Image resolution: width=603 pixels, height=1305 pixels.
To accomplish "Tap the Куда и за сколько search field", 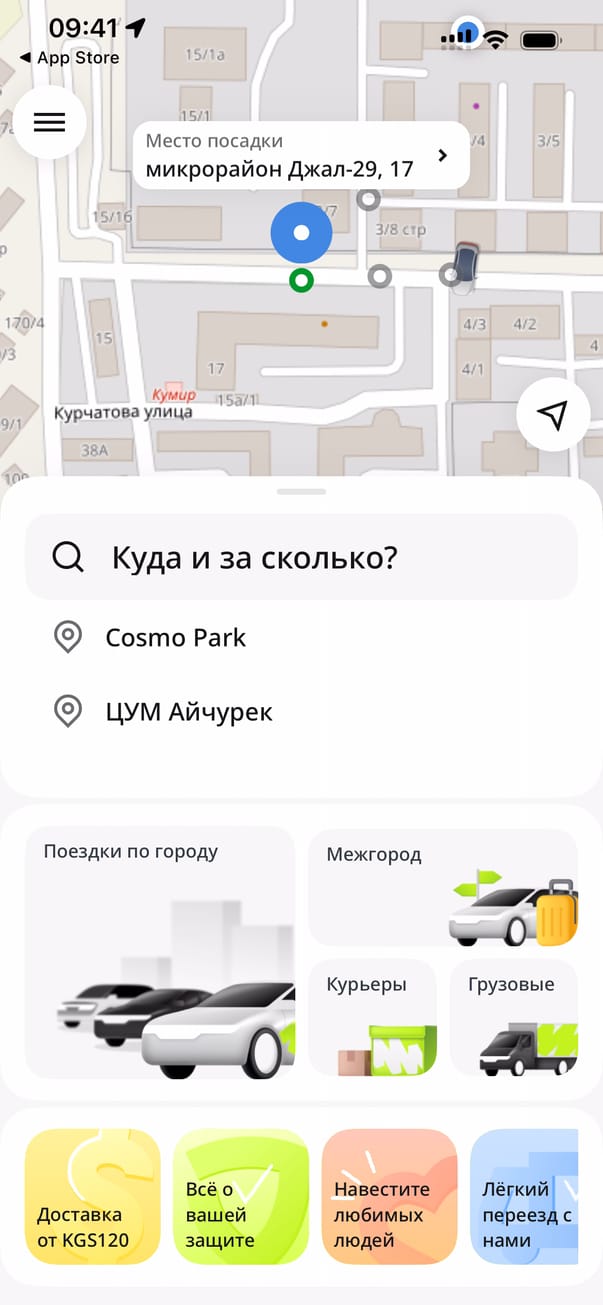I will (300, 557).
